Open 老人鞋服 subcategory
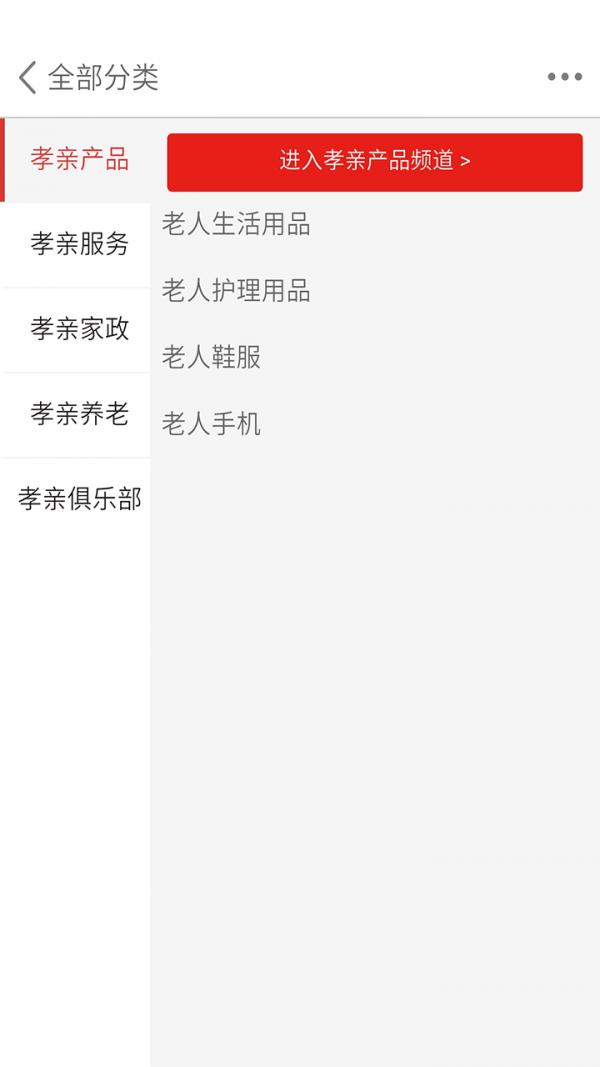 pyautogui.click(x=211, y=358)
